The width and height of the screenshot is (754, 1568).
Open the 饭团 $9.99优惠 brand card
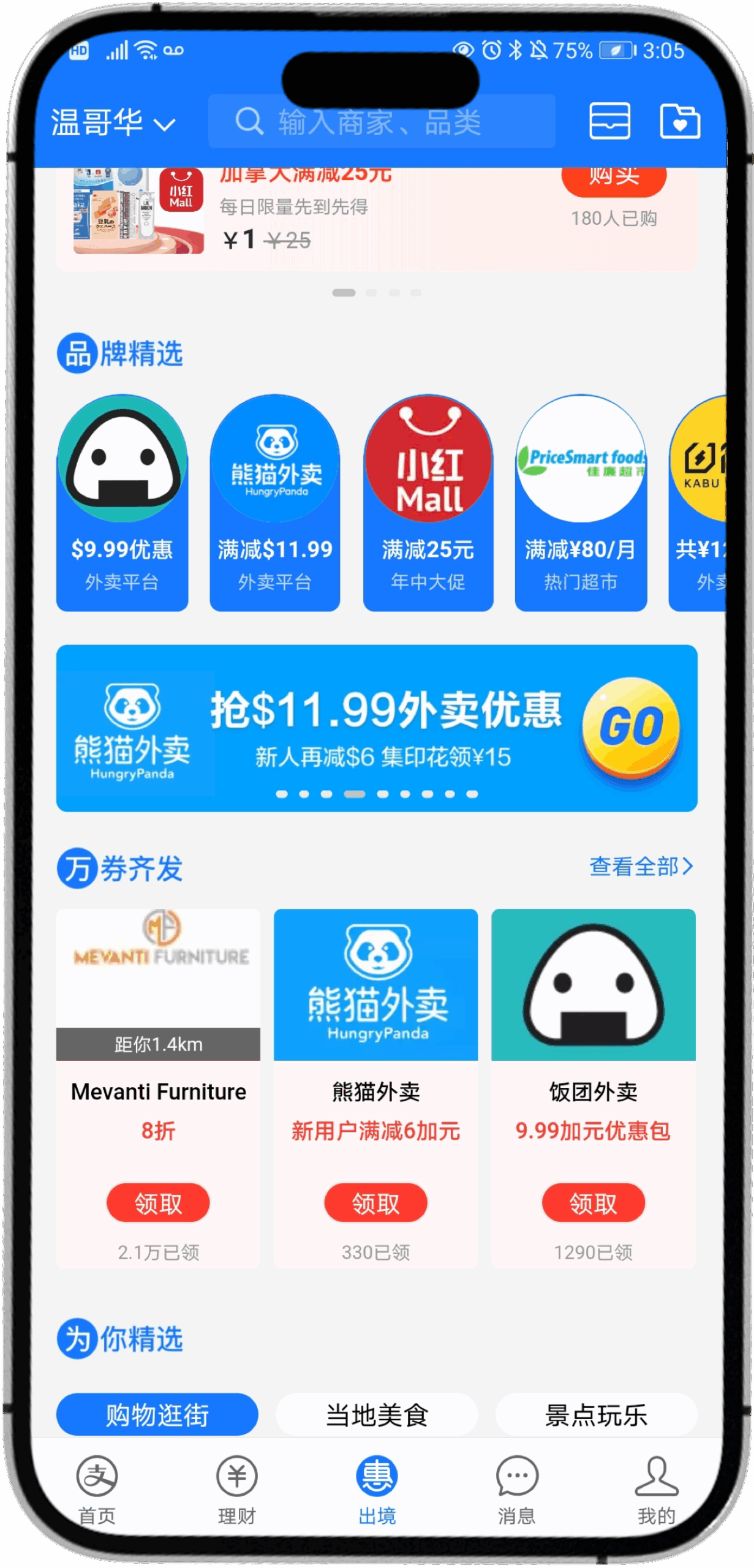[x=122, y=502]
